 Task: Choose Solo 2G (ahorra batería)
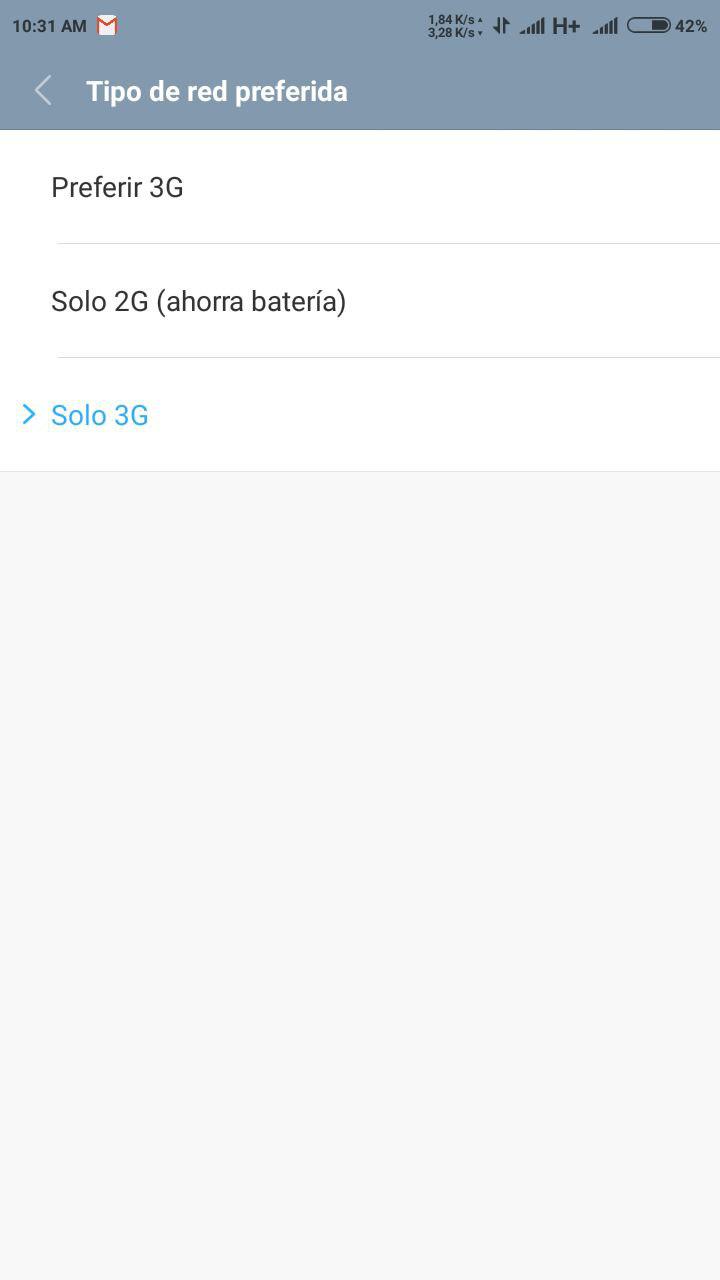point(360,301)
